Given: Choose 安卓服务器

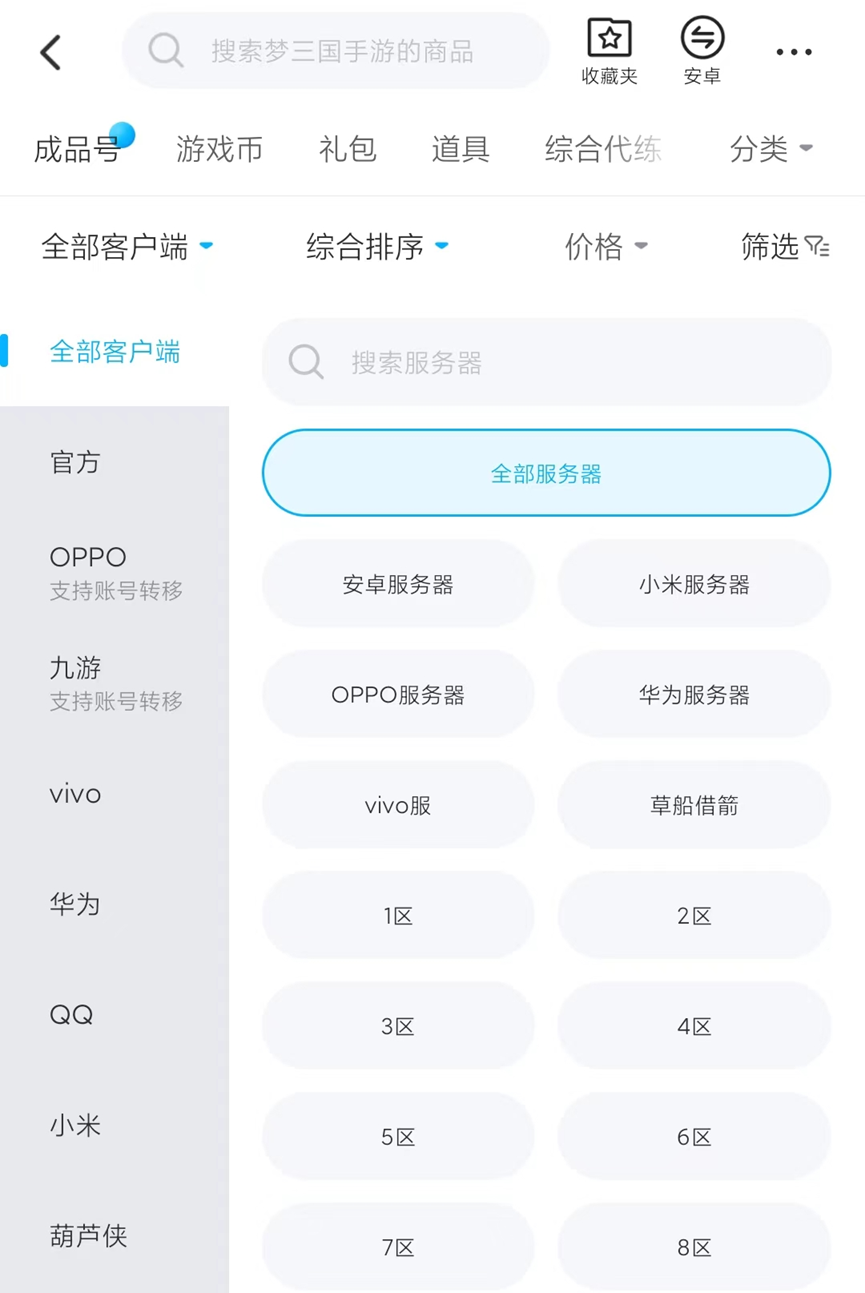Looking at the screenshot, I should click(x=398, y=584).
